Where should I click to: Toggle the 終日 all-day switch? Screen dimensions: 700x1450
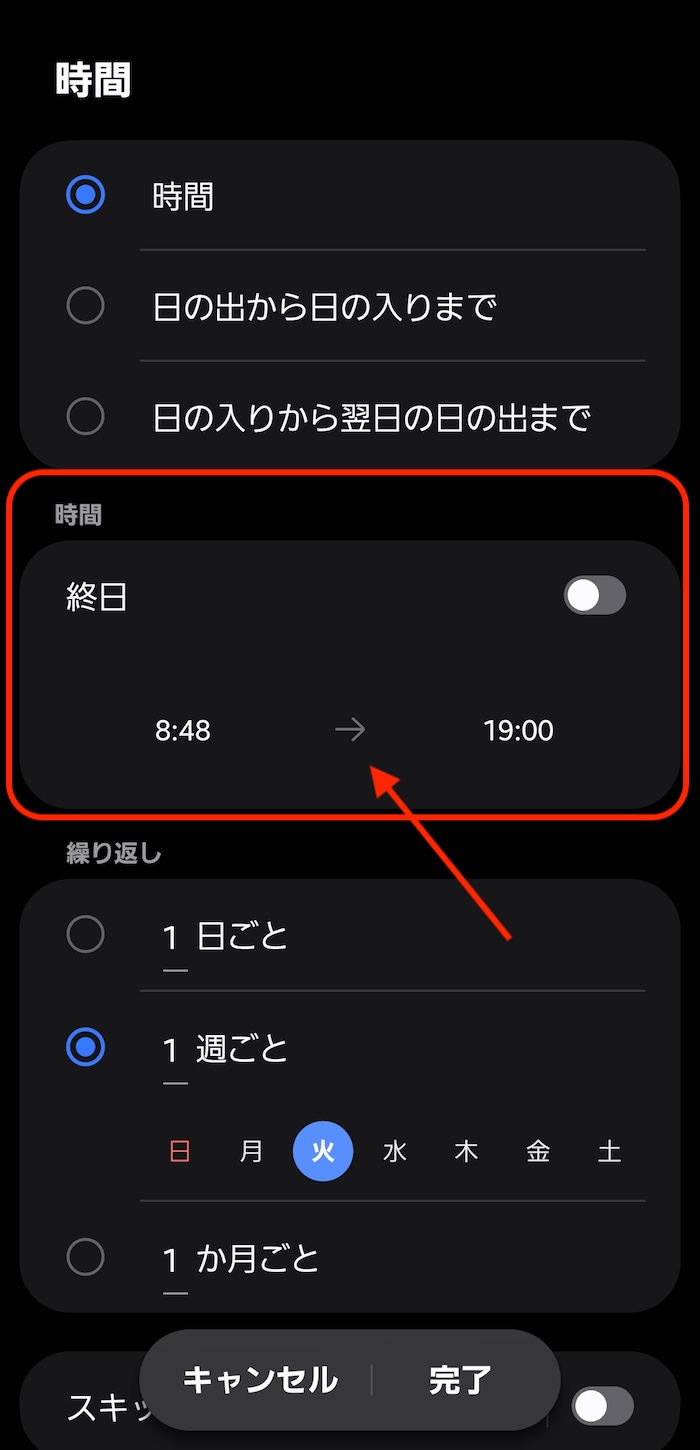coord(595,596)
